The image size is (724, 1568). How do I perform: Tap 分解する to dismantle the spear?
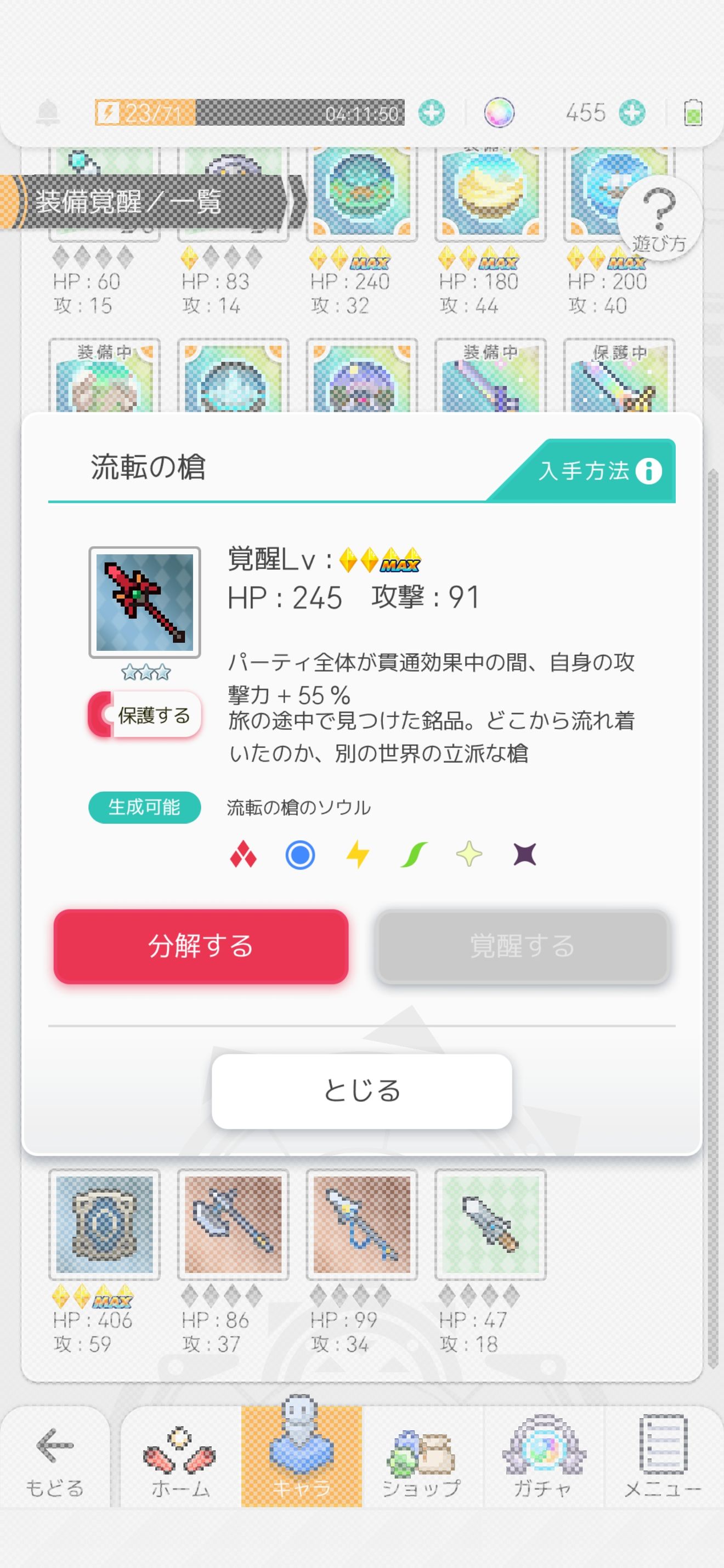(201, 946)
